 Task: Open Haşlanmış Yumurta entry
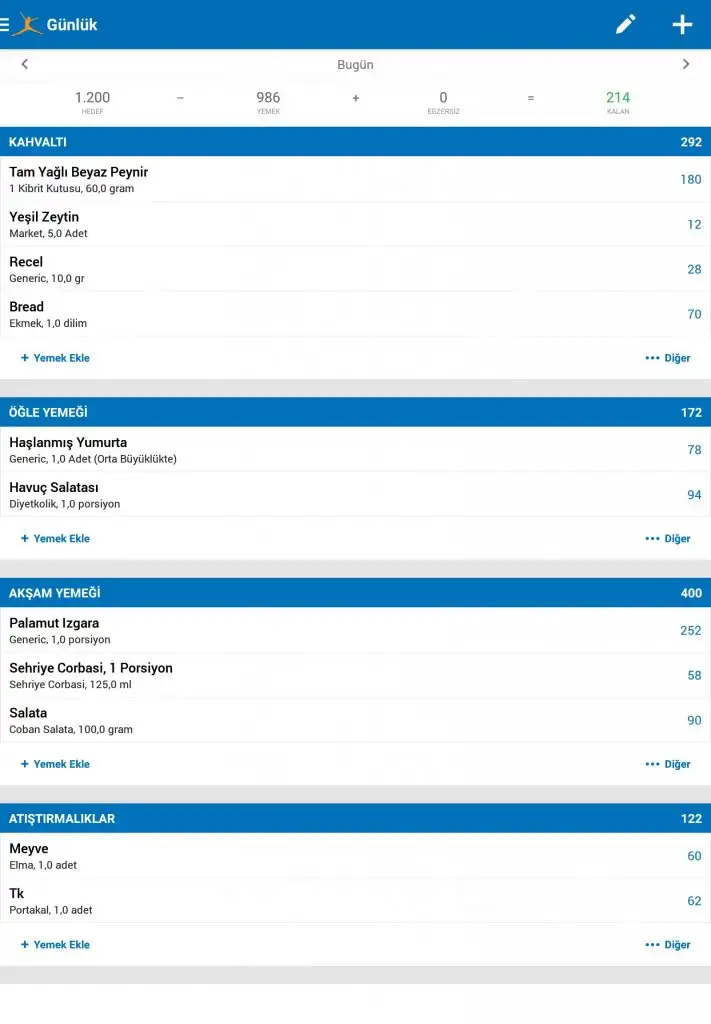tap(355, 450)
